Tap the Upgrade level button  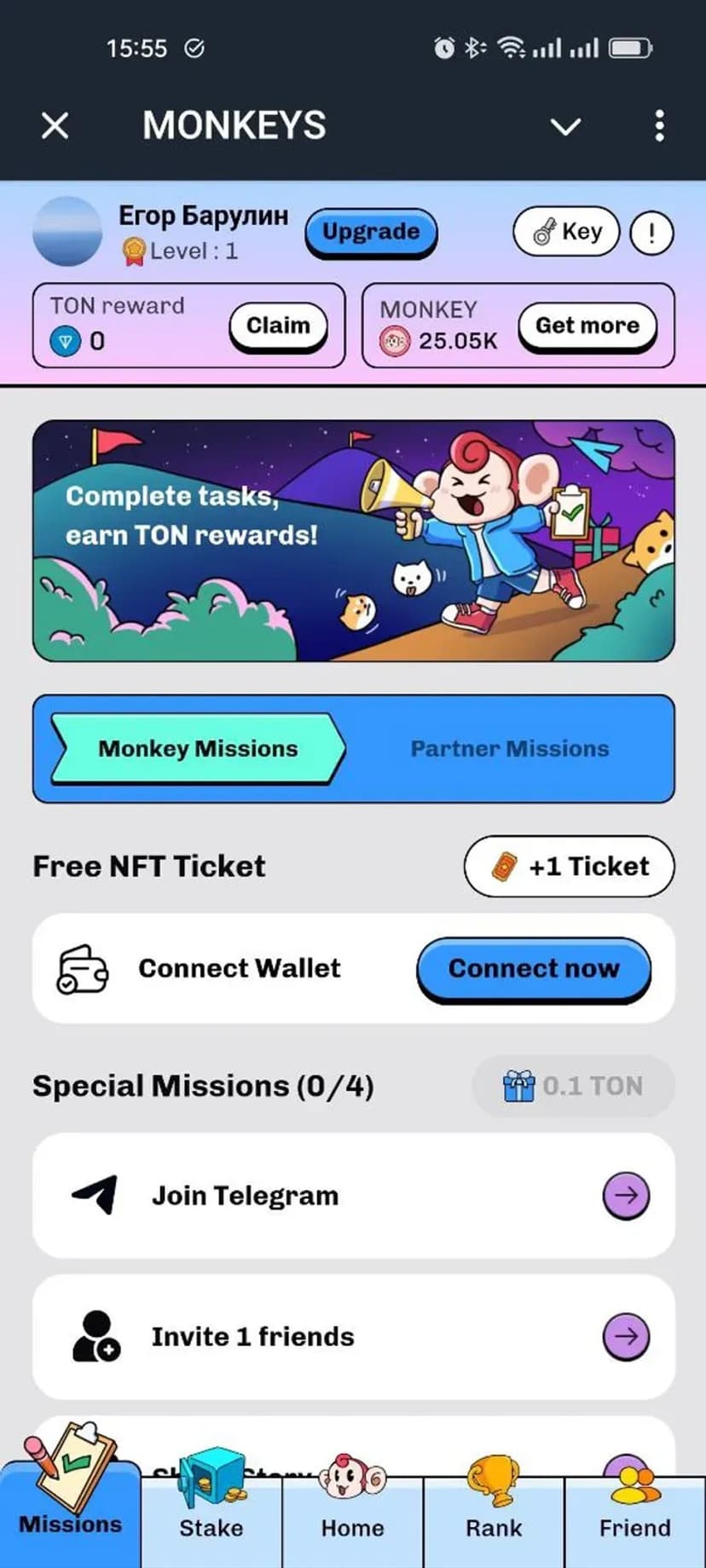371,232
